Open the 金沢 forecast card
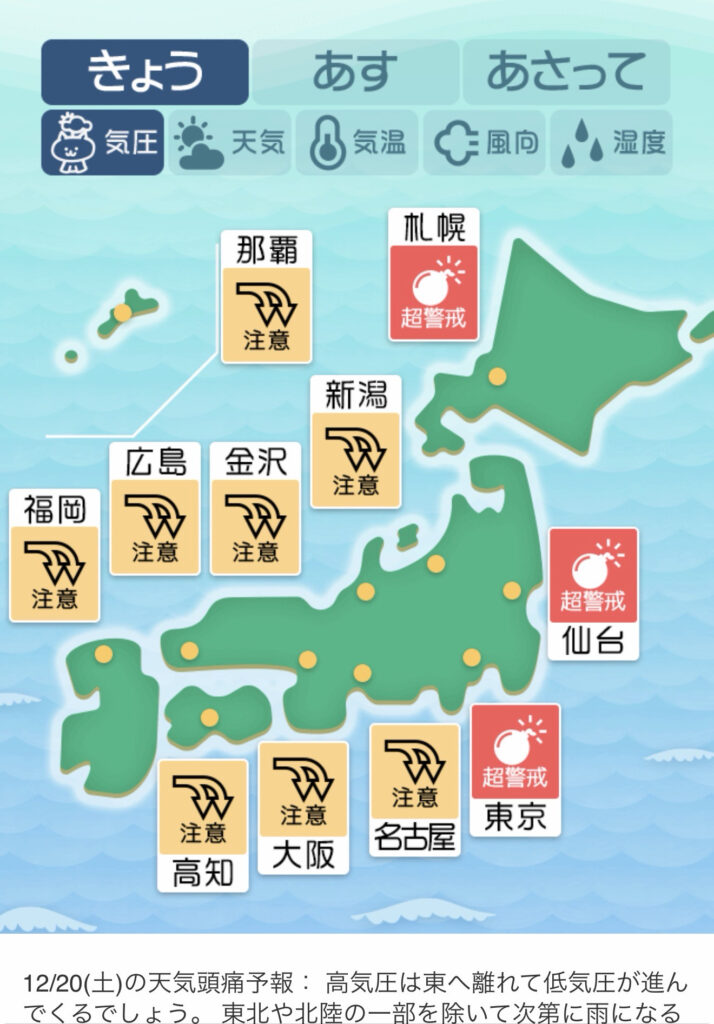714x1024 pixels. point(255,509)
